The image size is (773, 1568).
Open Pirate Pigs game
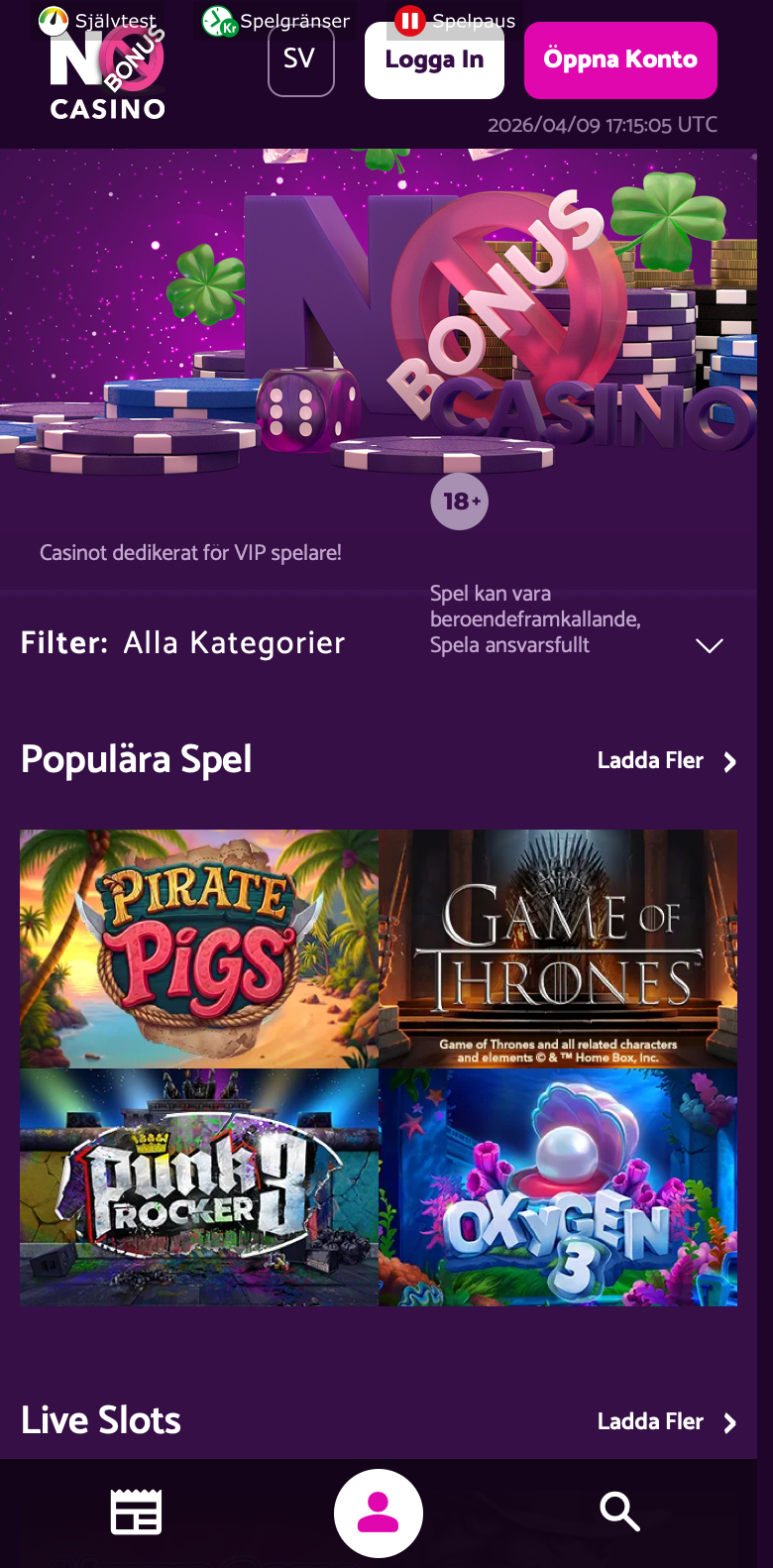point(199,949)
